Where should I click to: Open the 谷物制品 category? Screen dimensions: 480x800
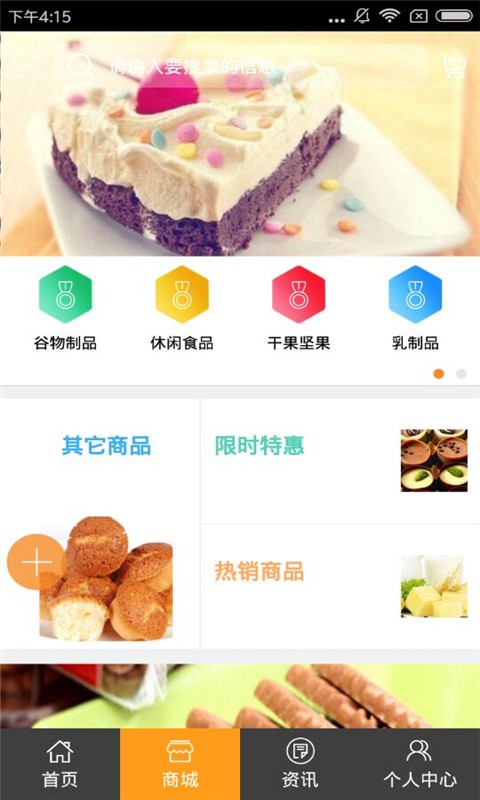point(65,309)
